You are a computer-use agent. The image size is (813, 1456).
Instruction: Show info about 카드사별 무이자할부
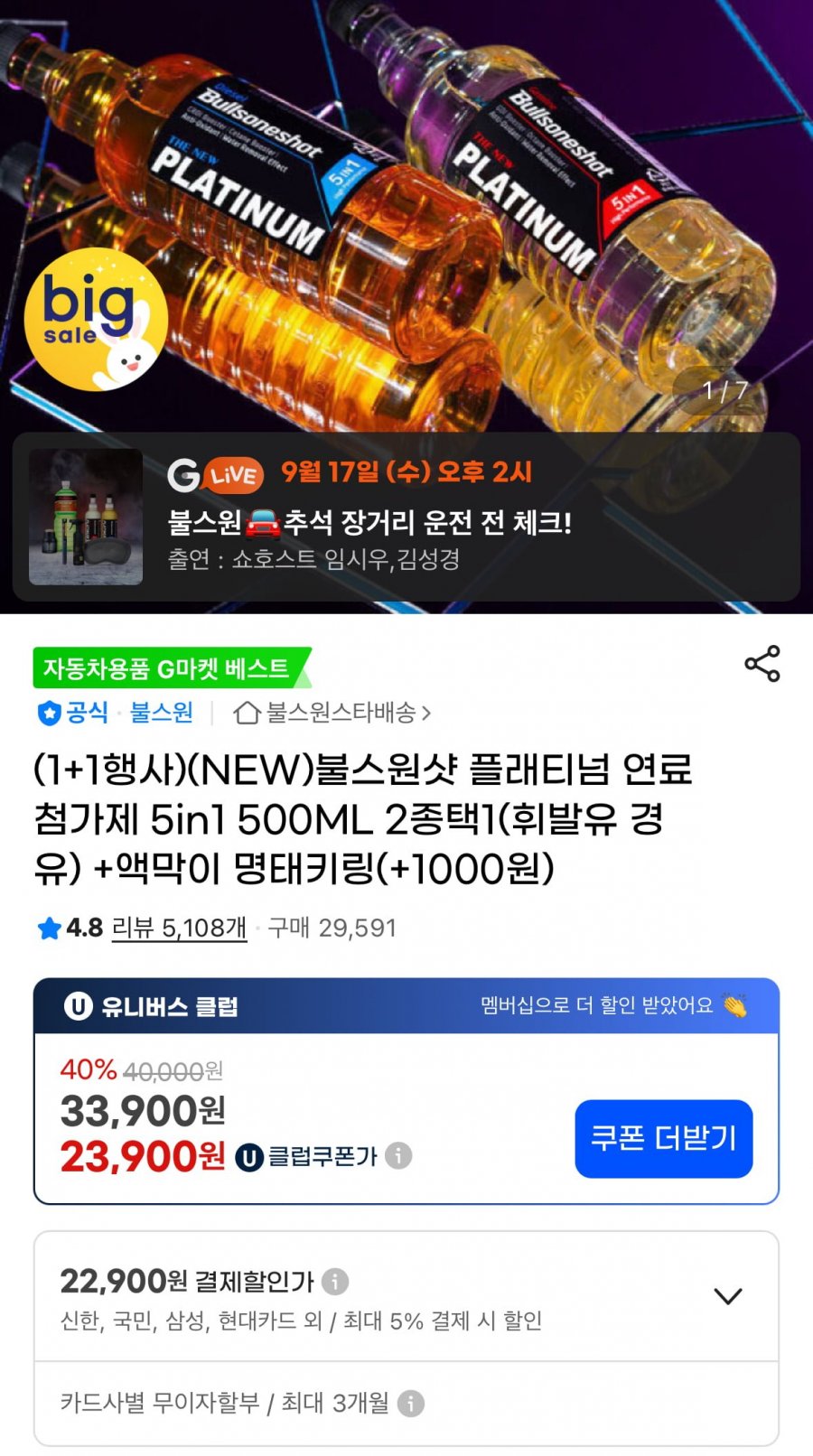tap(411, 1404)
